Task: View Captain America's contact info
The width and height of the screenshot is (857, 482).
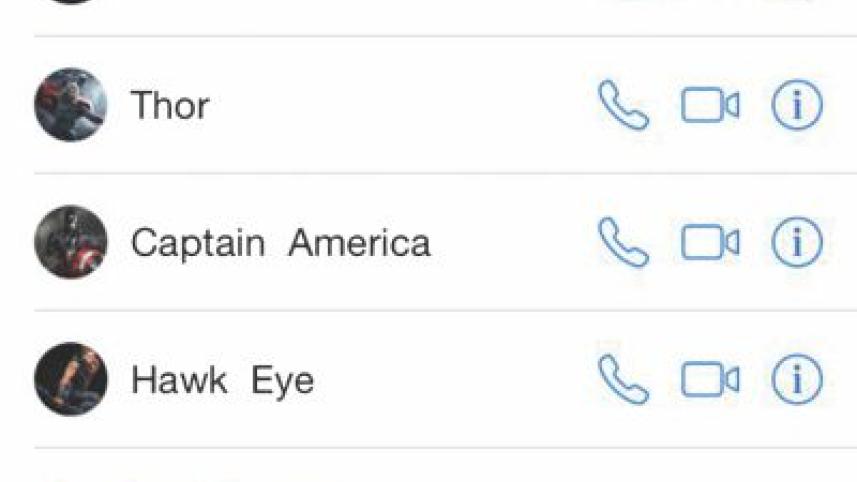Action: 797,243
